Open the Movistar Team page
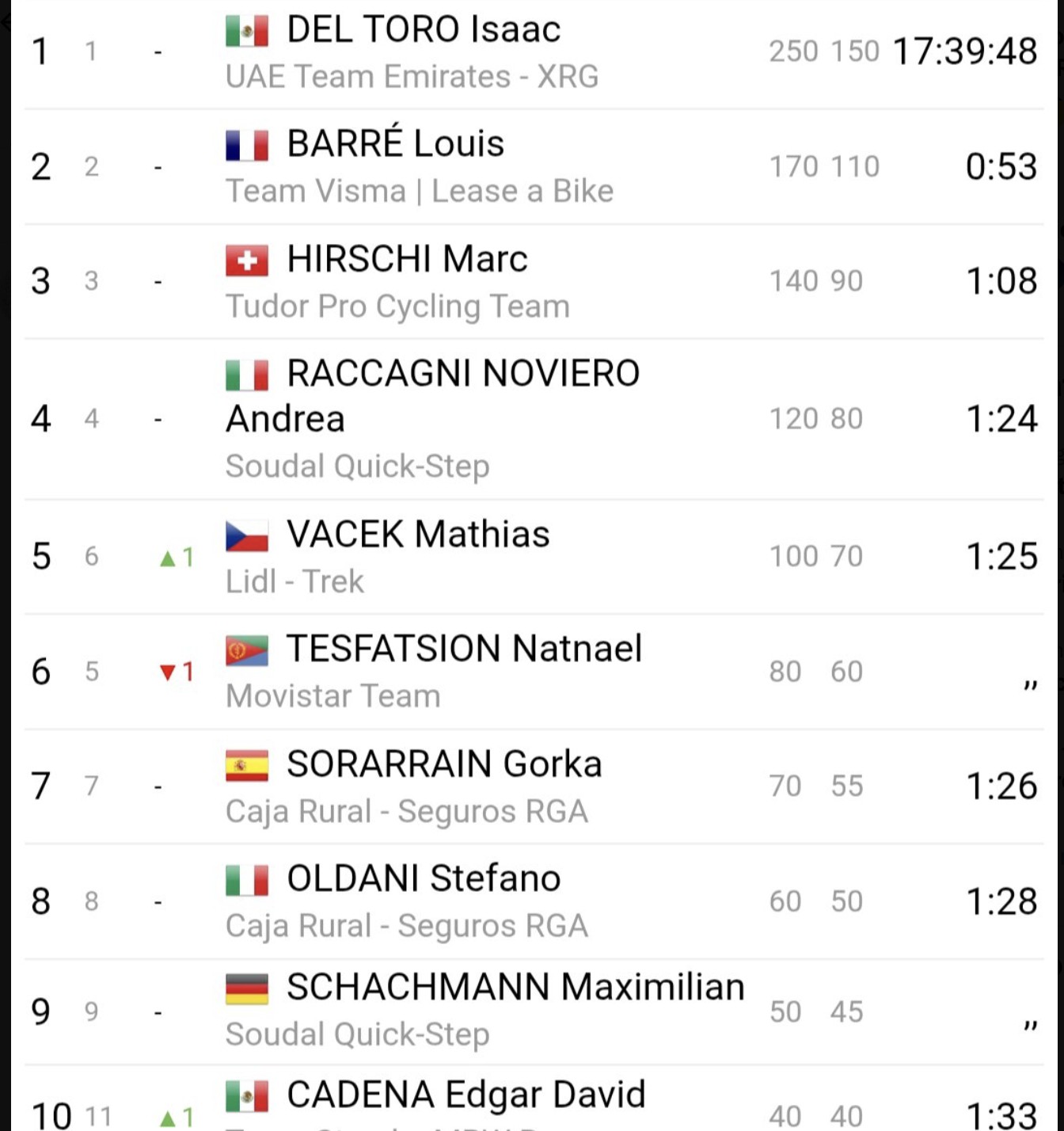The image size is (1064, 1131). tap(332, 696)
